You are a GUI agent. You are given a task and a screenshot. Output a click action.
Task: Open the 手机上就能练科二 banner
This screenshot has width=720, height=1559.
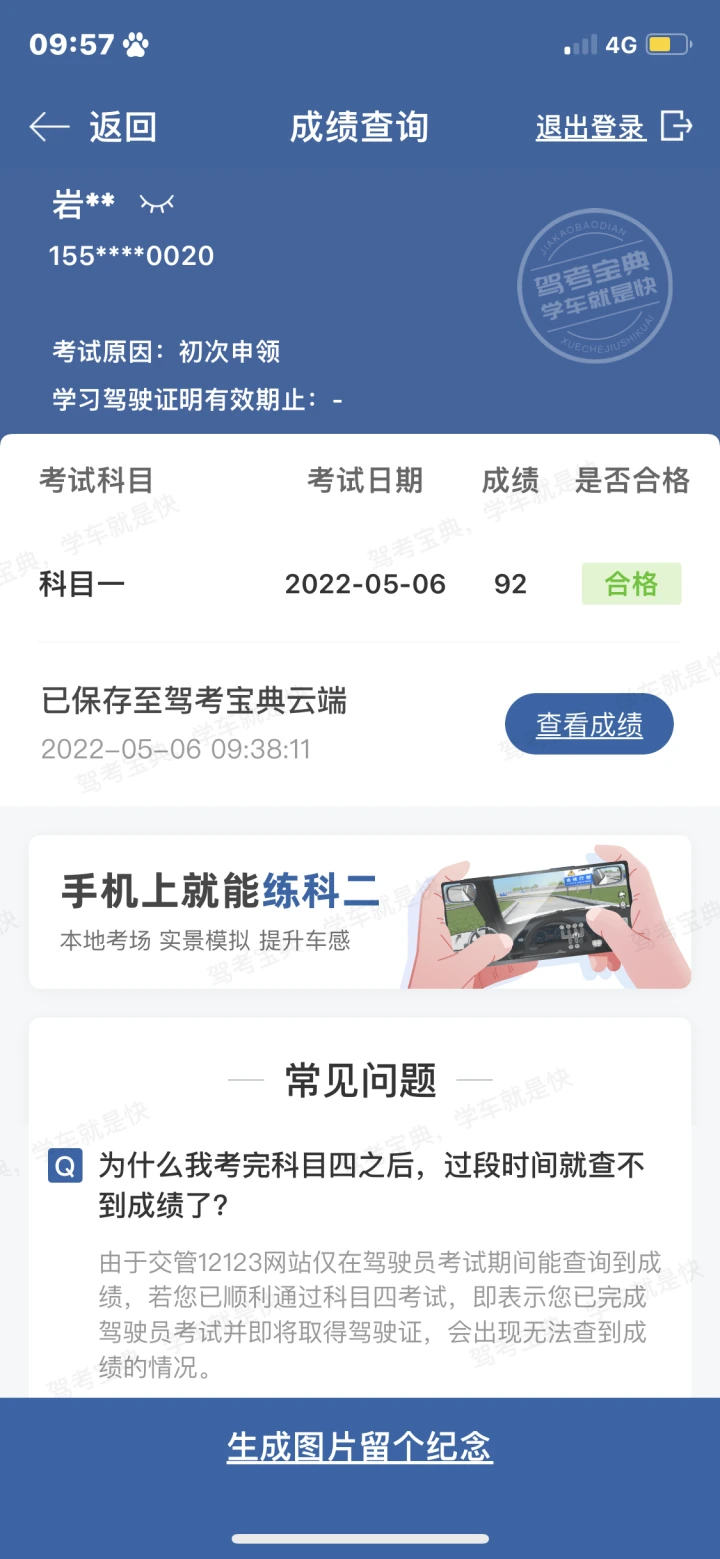coord(359,912)
